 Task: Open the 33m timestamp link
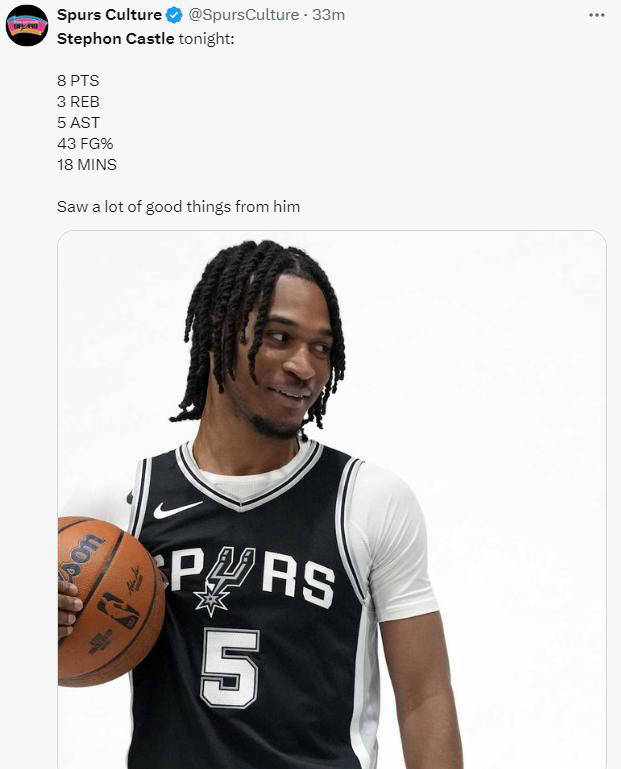(328, 15)
